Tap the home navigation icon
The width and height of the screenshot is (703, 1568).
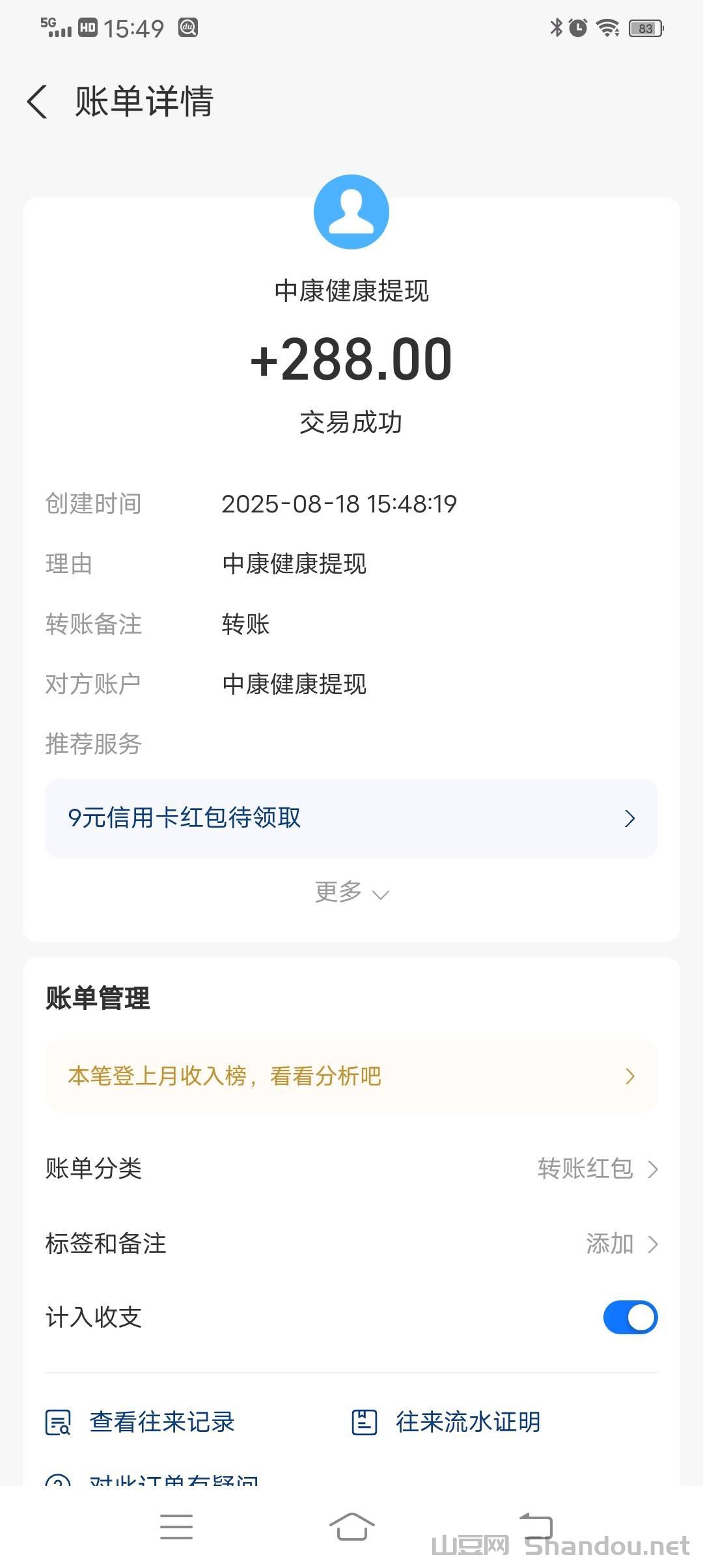[x=351, y=1526]
